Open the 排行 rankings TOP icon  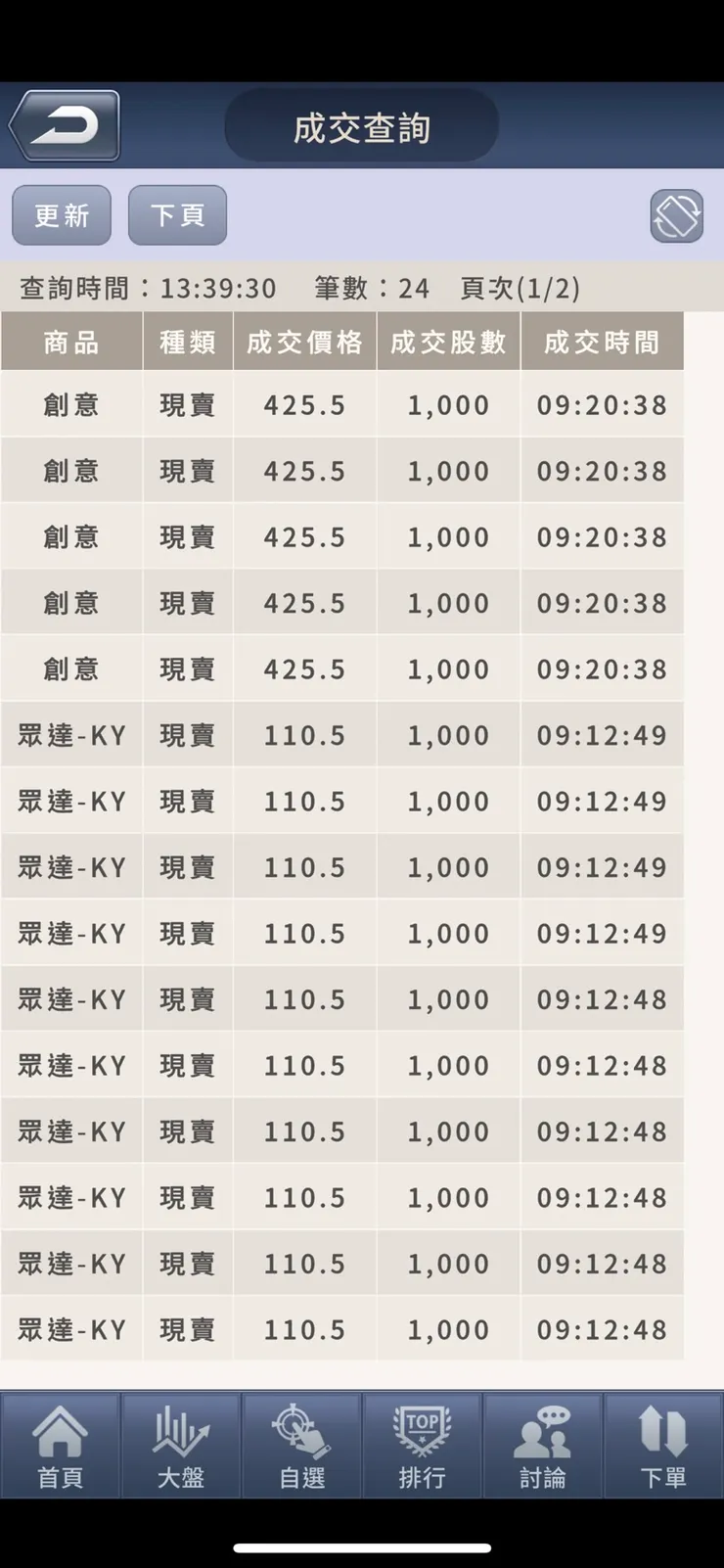click(423, 1444)
